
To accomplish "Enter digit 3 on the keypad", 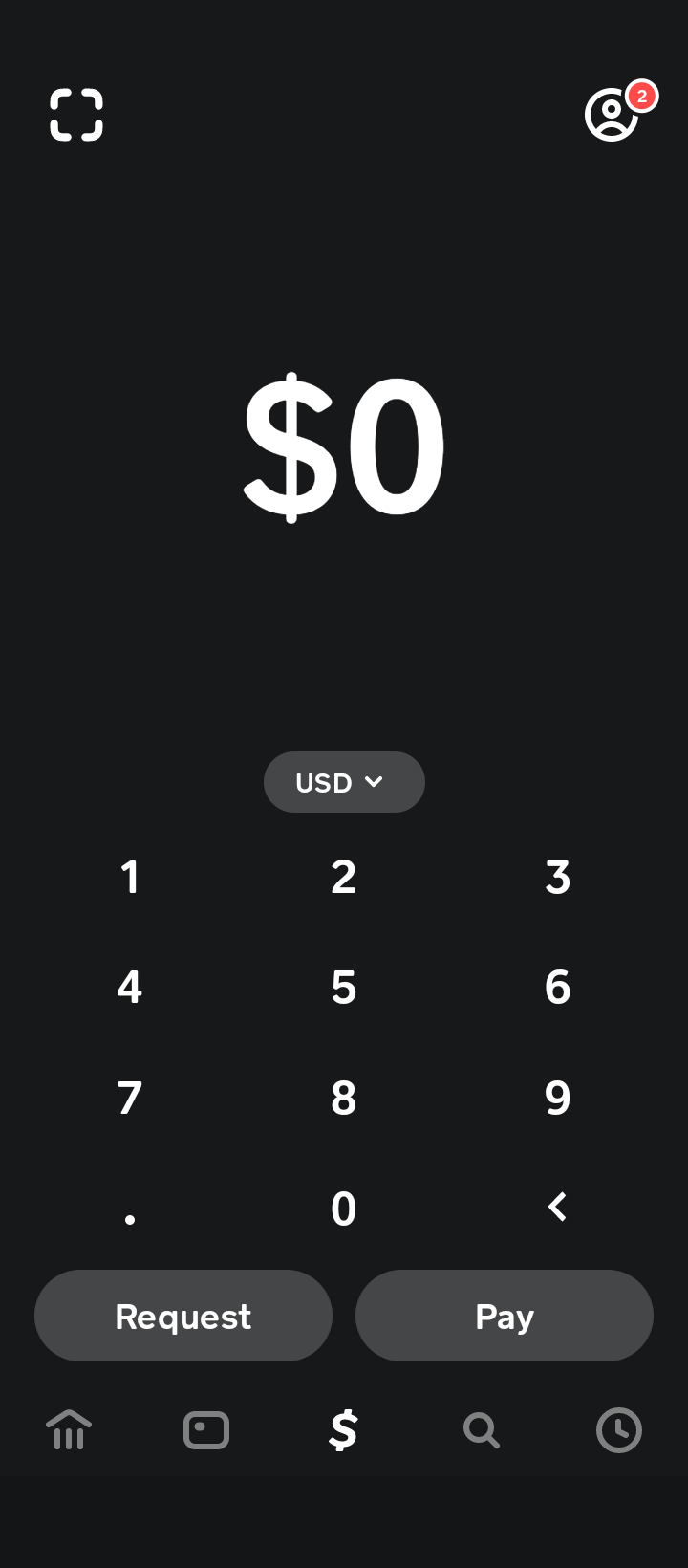I will pyautogui.click(x=558, y=877).
